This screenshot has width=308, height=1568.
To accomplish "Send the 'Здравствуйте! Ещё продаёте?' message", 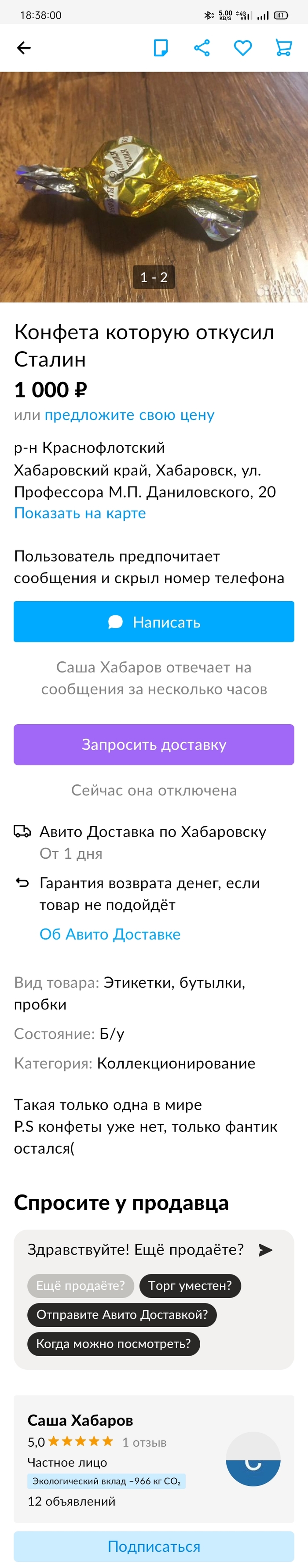I will tap(265, 1250).
